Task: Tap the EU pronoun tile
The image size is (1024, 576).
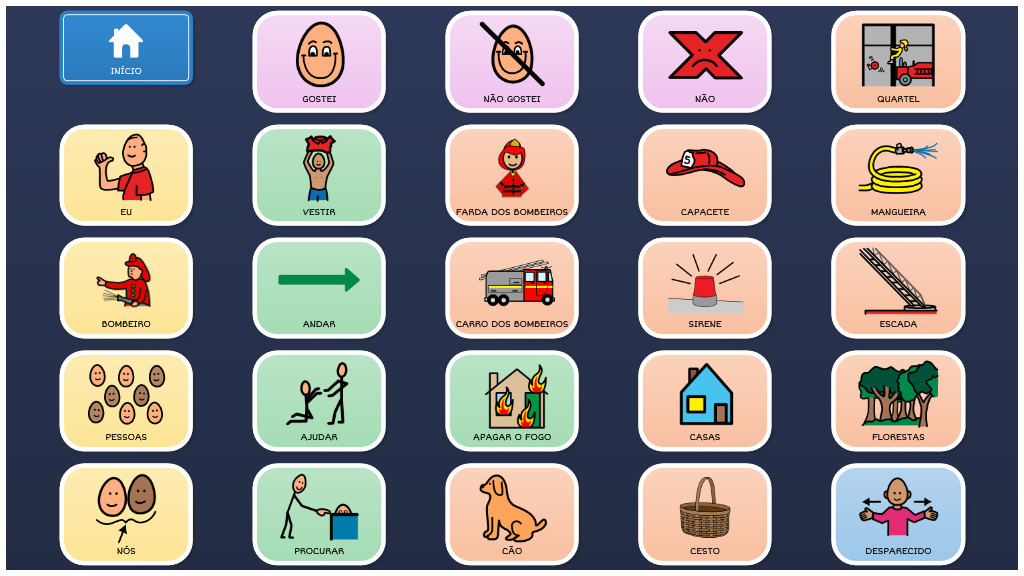Action: point(126,174)
